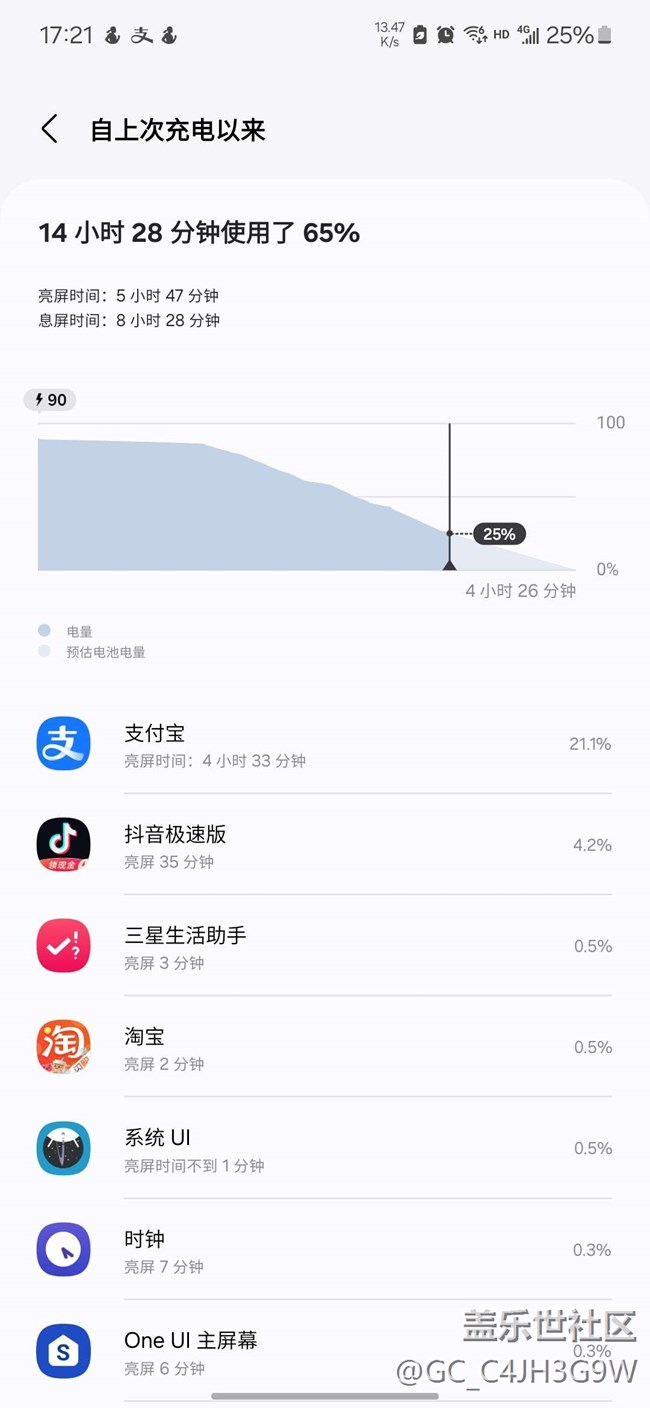View One UI 主屏幕 battery usage

pos(325,1351)
